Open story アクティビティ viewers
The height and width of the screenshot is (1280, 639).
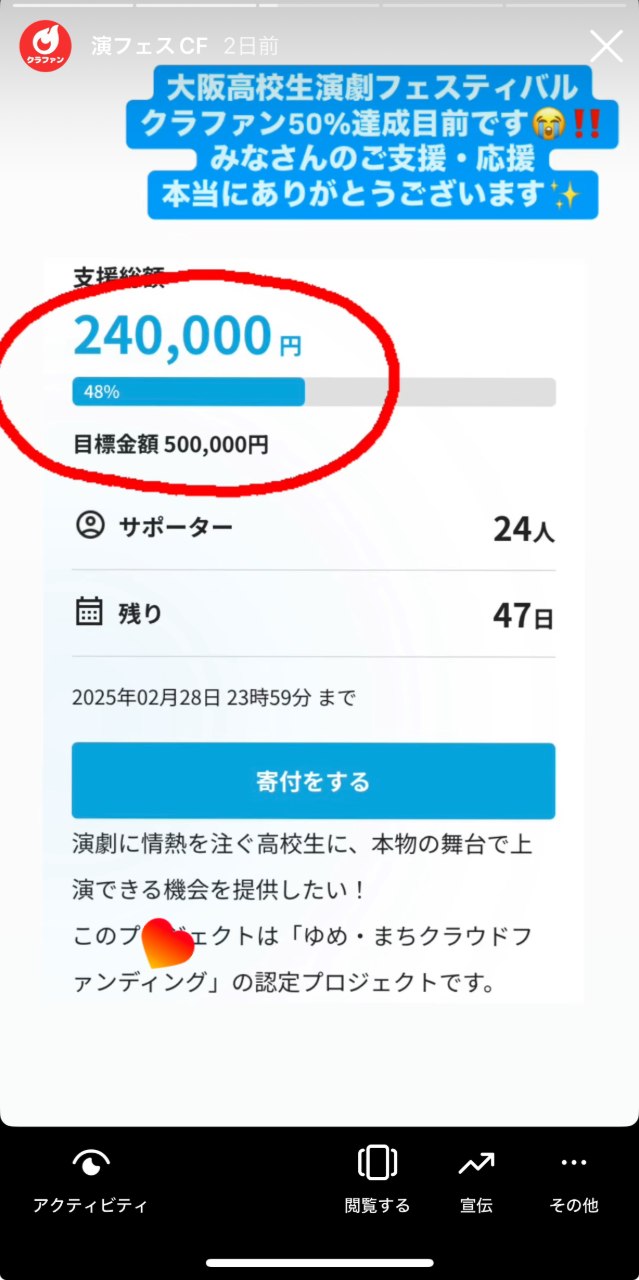[x=90, y=1178]
